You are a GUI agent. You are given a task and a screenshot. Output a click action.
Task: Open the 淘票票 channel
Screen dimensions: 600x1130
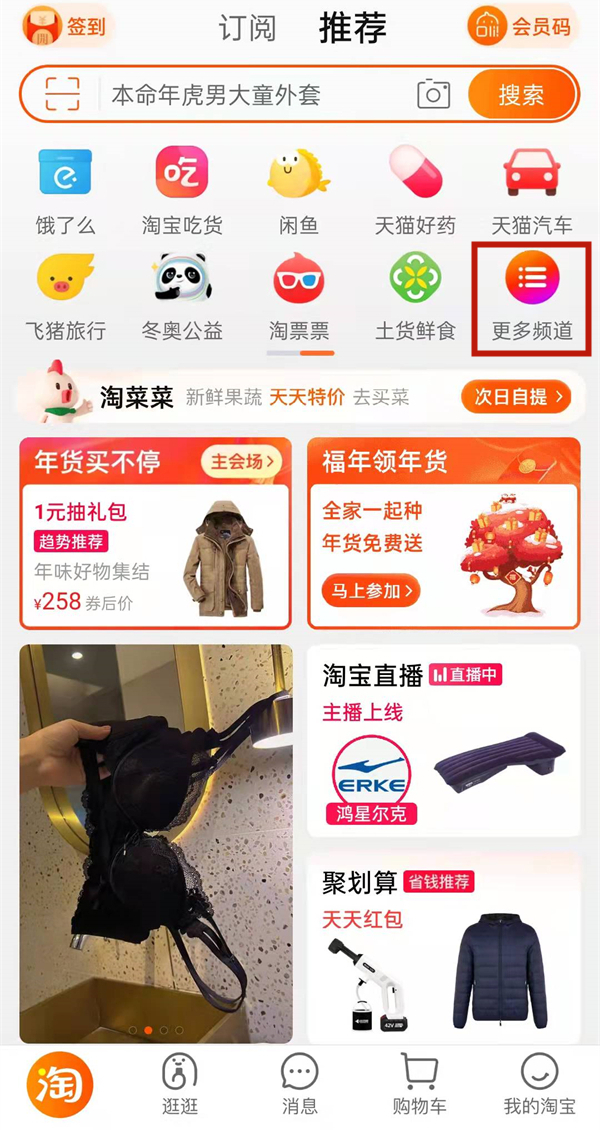(298, 296)
